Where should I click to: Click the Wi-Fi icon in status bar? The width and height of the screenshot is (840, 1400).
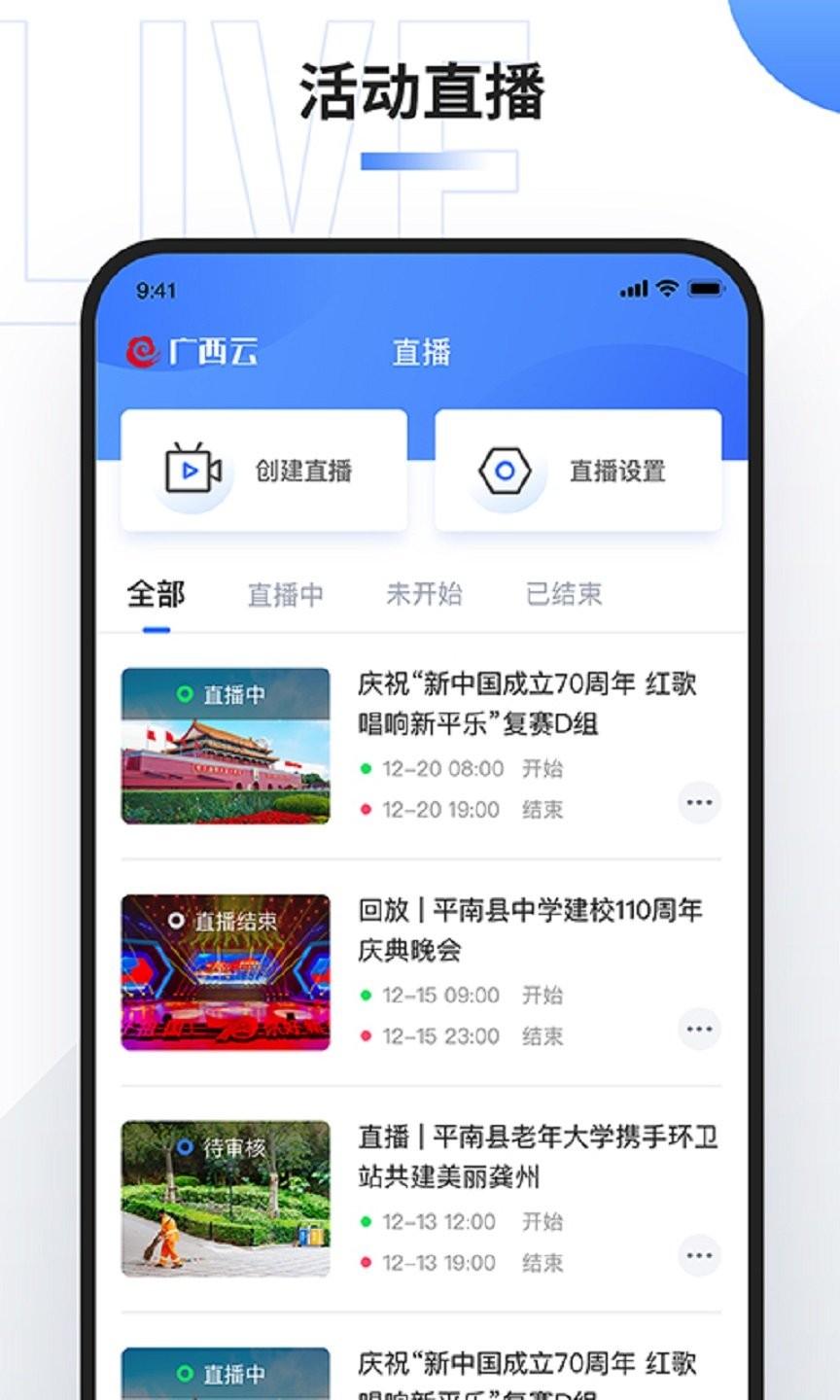[x=665, y=287]
